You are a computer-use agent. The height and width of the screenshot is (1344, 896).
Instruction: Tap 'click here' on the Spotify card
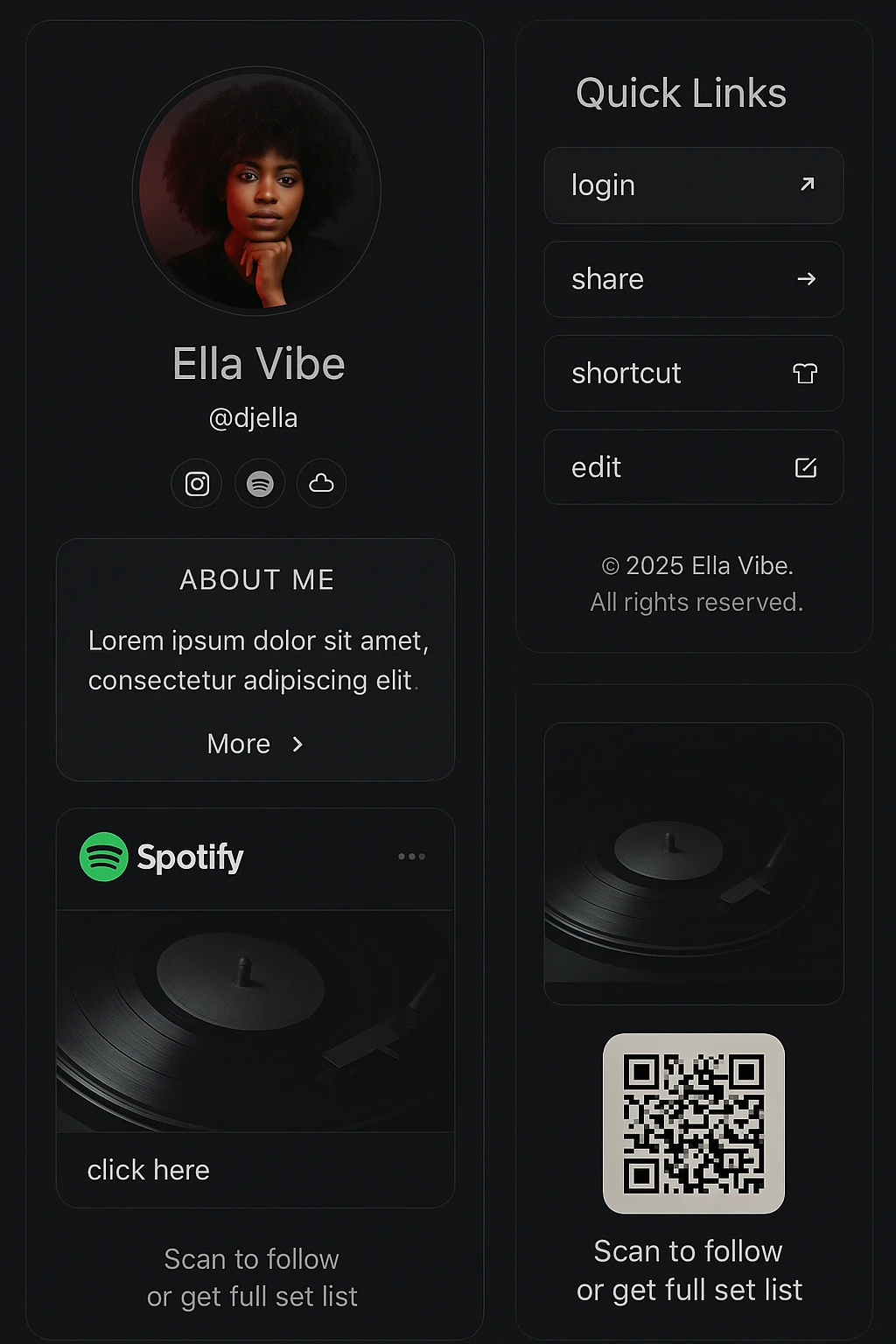(149, 1170)
